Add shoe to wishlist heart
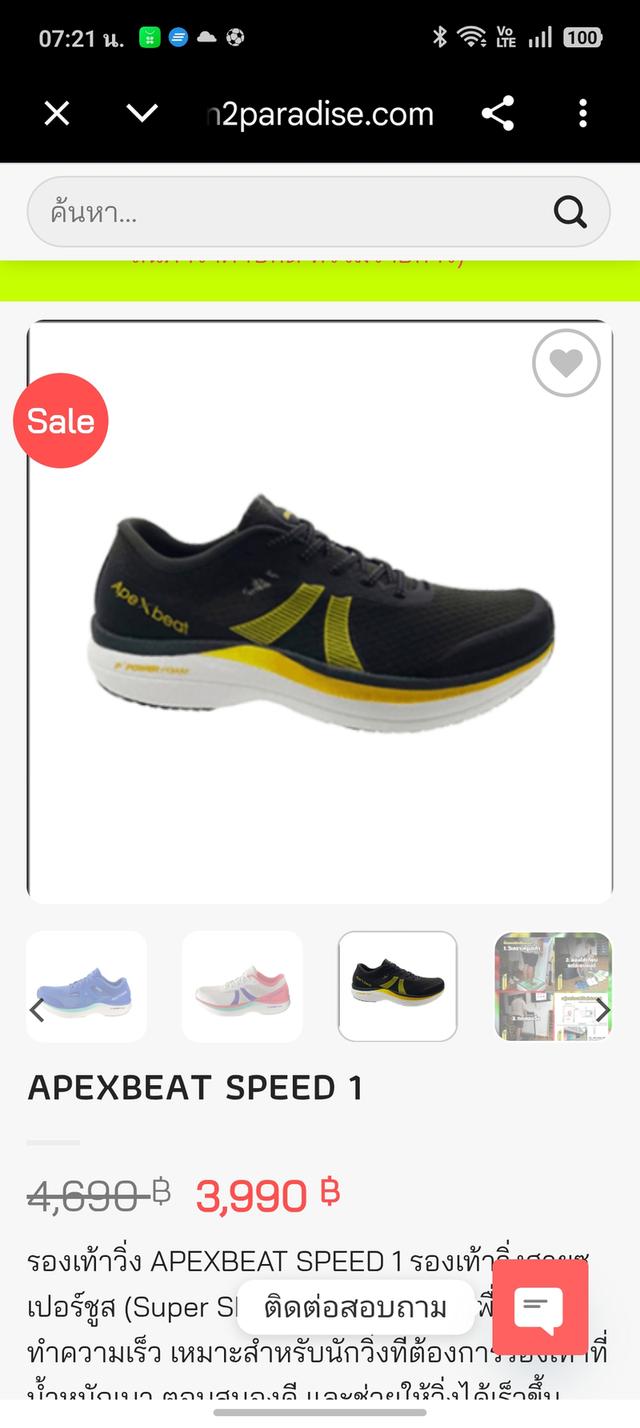This screenshot has height=1428, width=640. click(x=566, y=363)
